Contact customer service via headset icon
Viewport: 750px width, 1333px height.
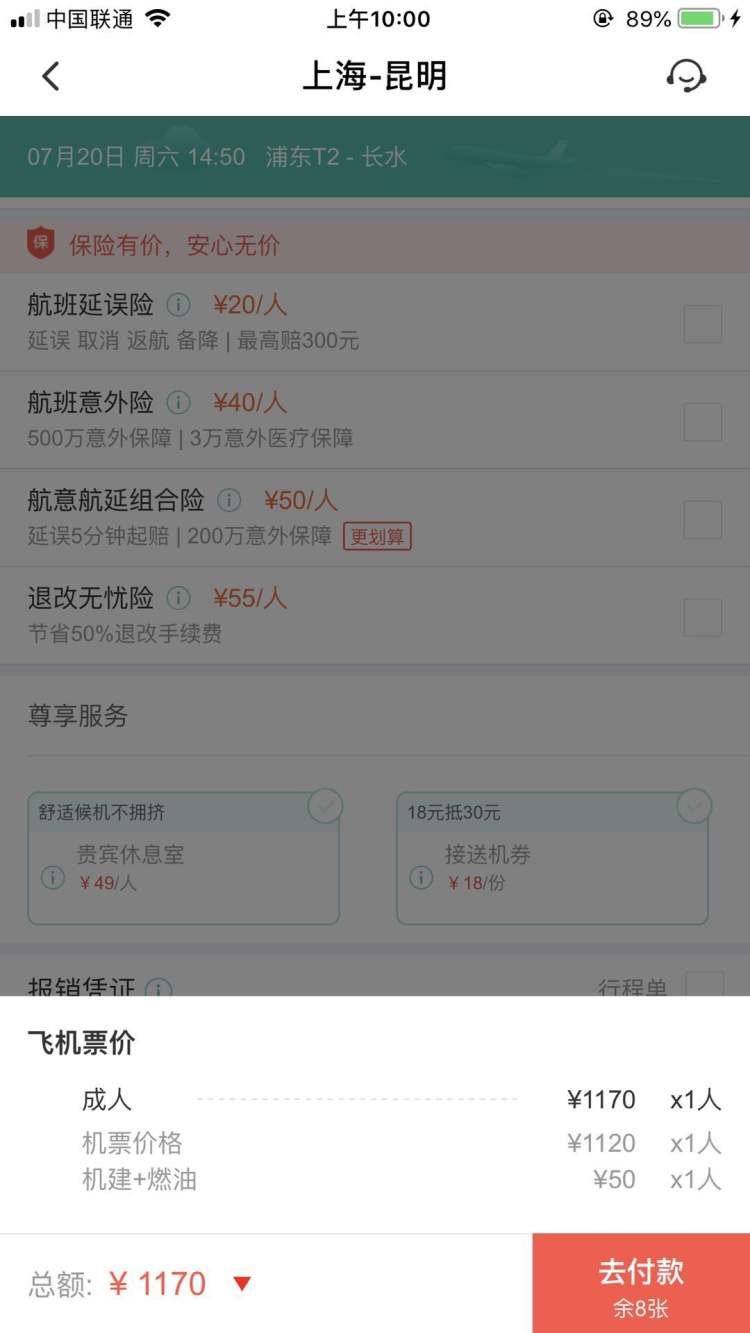pyautogui.click(x=686, y=76)
